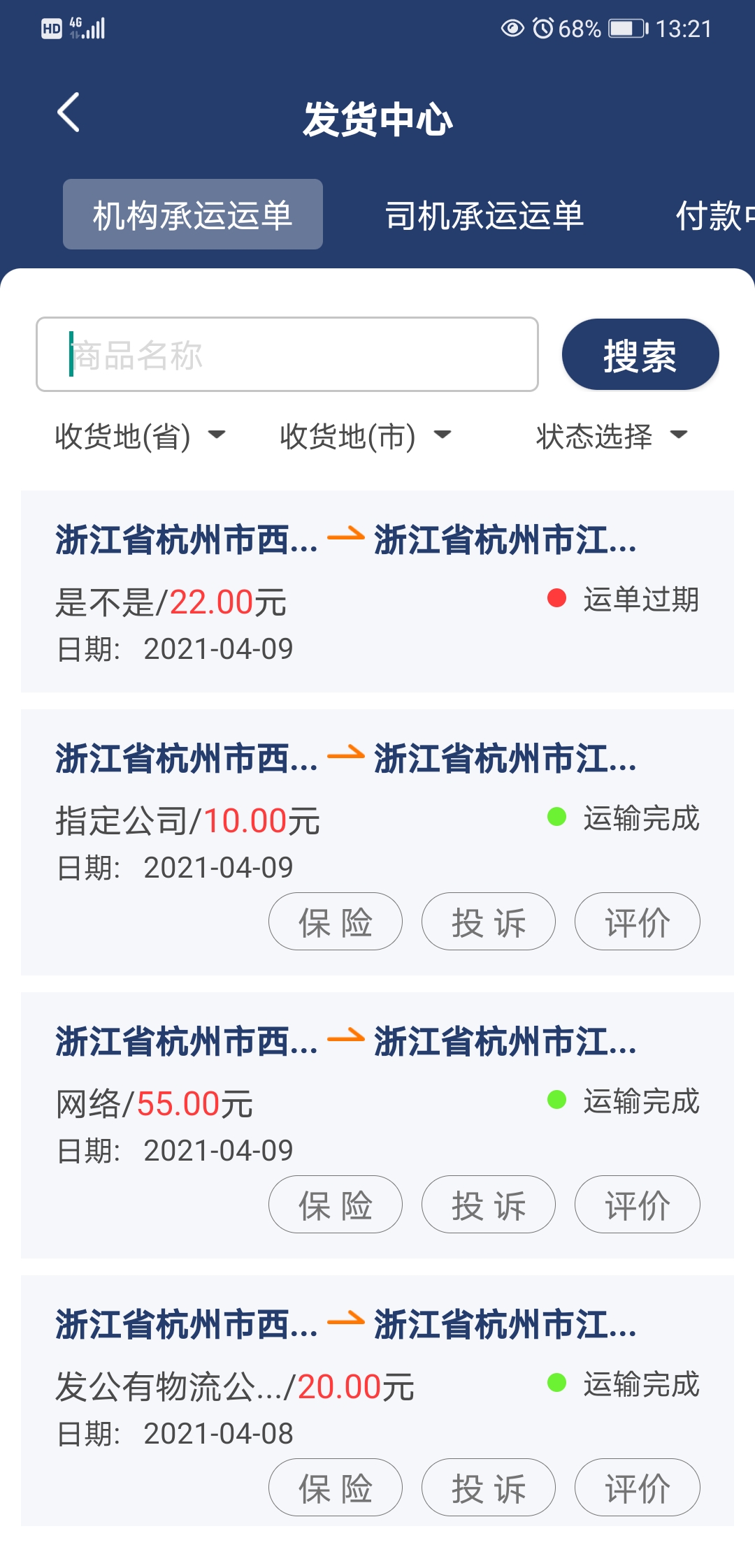Switch to 司机承运运单 tab
Image resolution: width=755 pixels, height=1568 pixels.
(484, 215)
